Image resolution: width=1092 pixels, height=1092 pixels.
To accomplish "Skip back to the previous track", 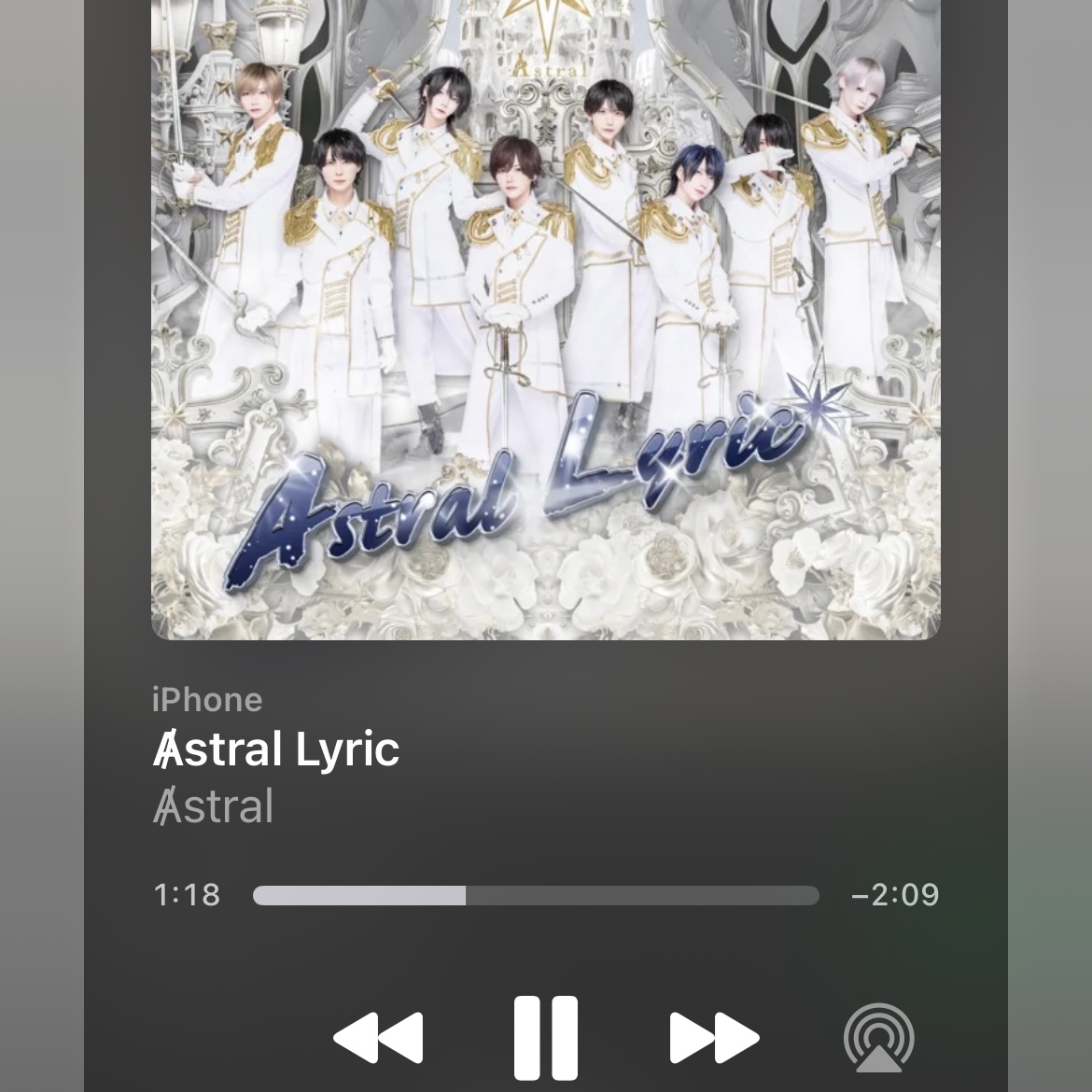I will click(378, 1037).
